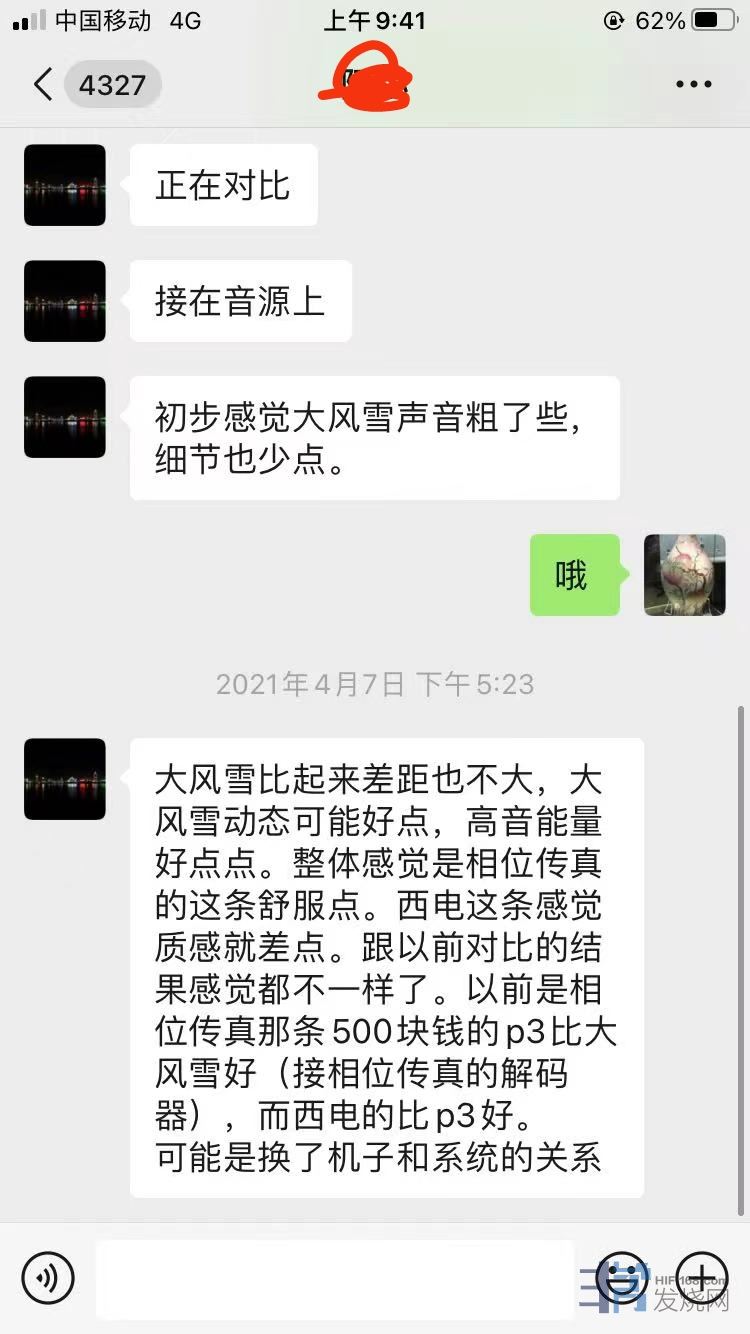Open the chat info overflow menu
The height and width of the screenshot is (1334, 750).
[693, 85]
